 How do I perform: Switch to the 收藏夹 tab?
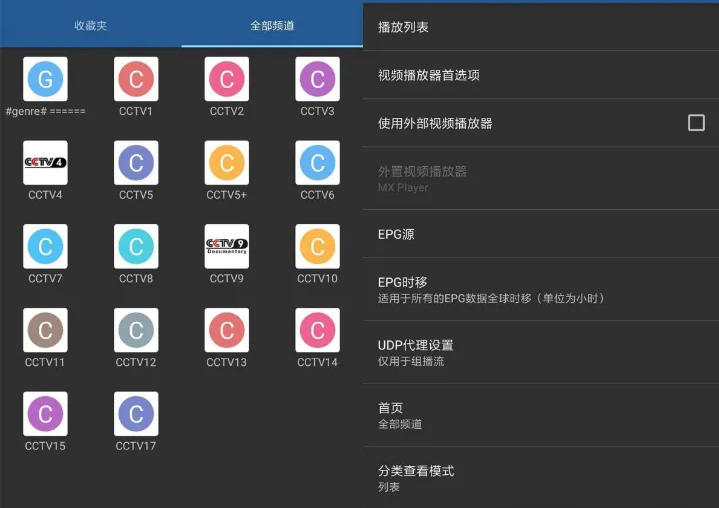[90, 25]
